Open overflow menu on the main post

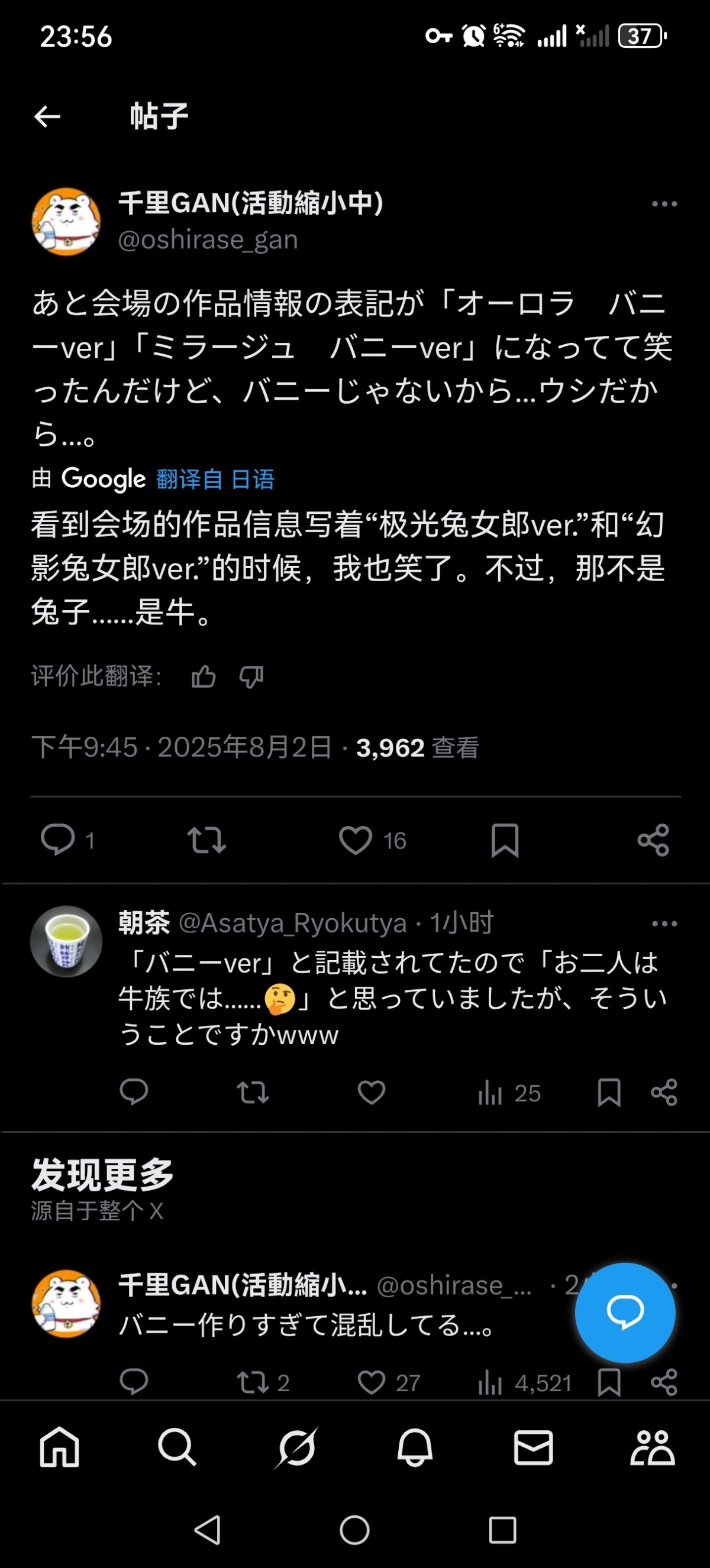coord(664,204)
